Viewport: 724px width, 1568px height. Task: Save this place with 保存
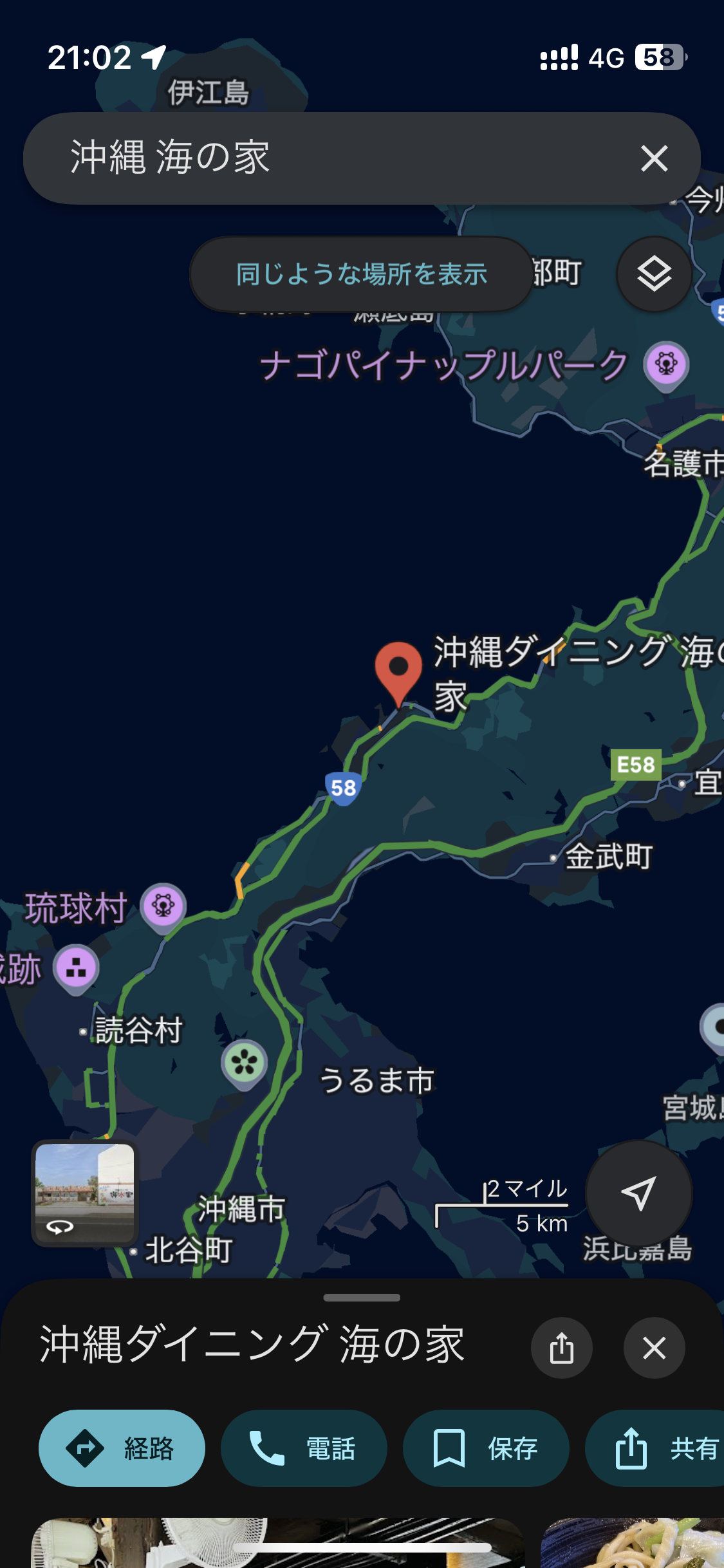[486, 1448]
